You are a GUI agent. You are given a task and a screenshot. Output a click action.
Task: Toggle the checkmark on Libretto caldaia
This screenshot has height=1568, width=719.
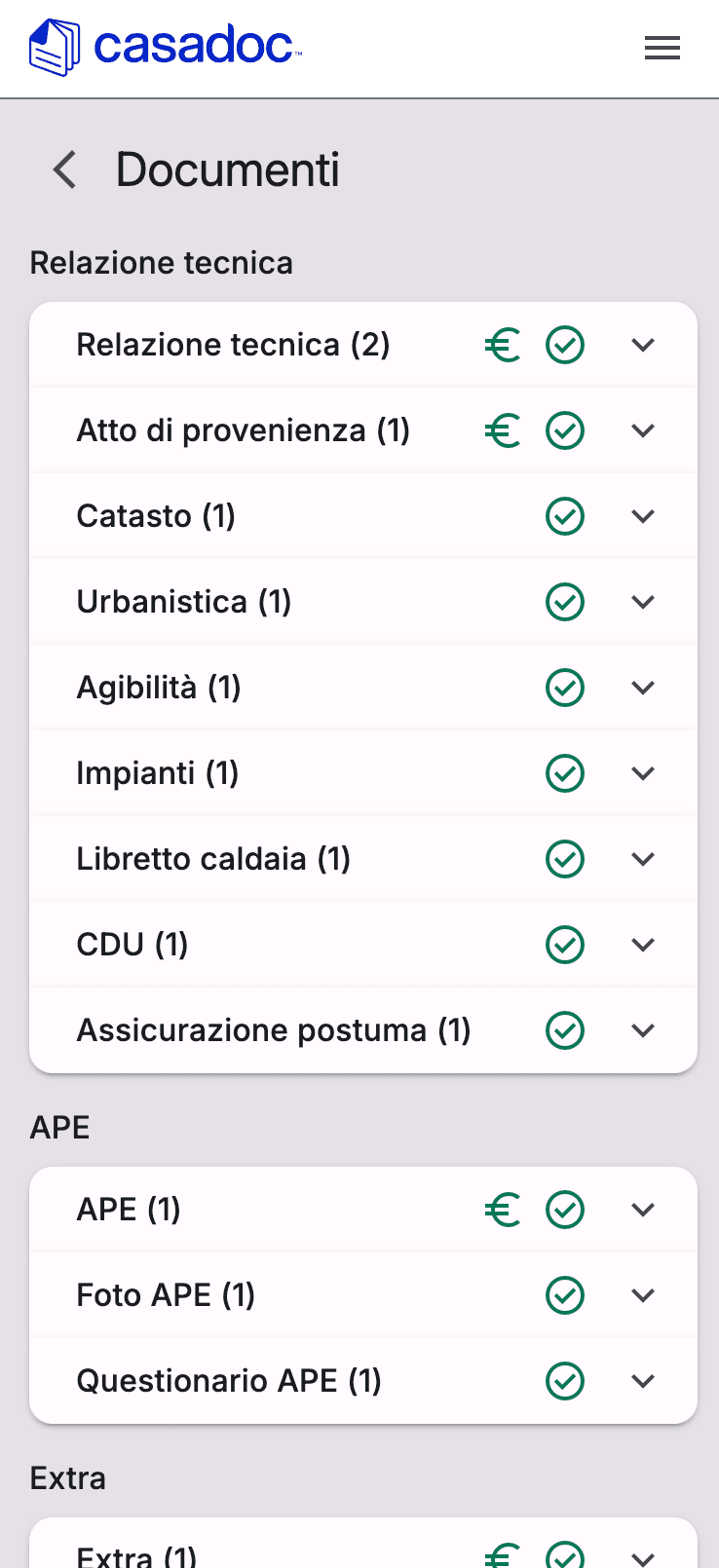point(564,858)
